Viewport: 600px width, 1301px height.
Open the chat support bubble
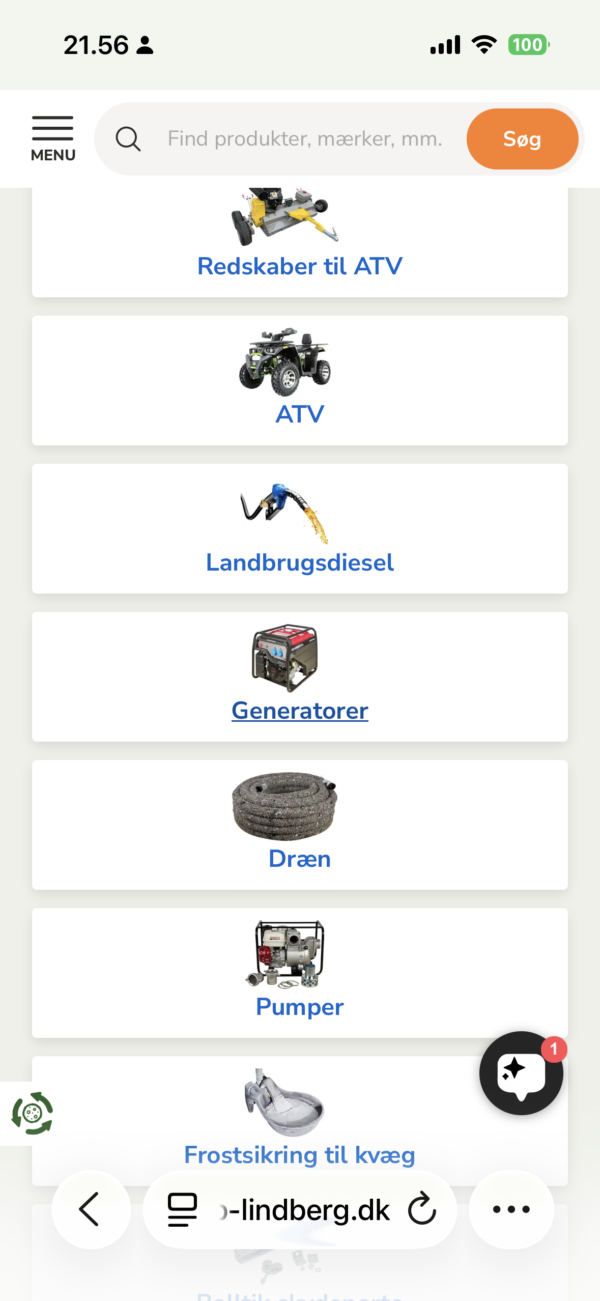pos(521,1073)
